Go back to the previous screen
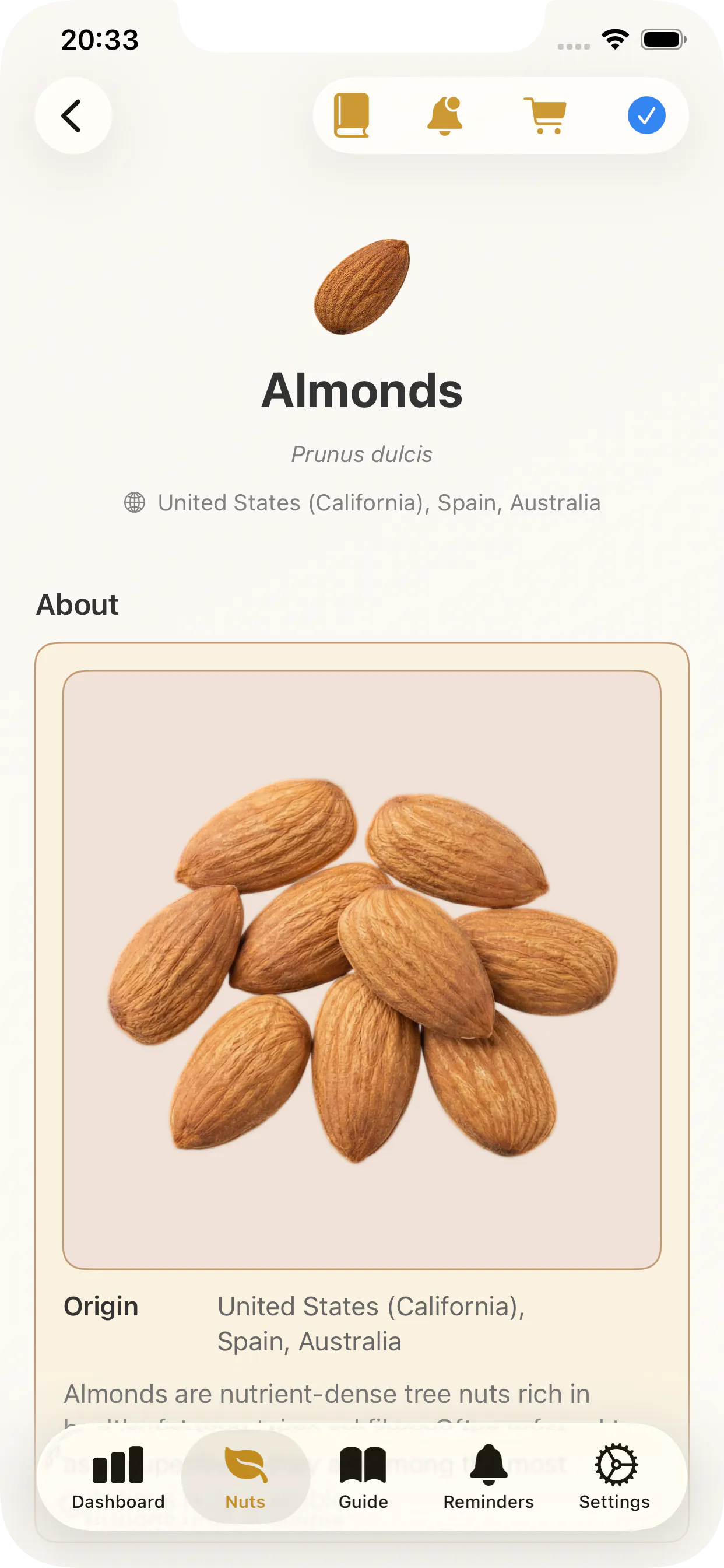This screenshot has width=724, height=1568. point(73,116)
